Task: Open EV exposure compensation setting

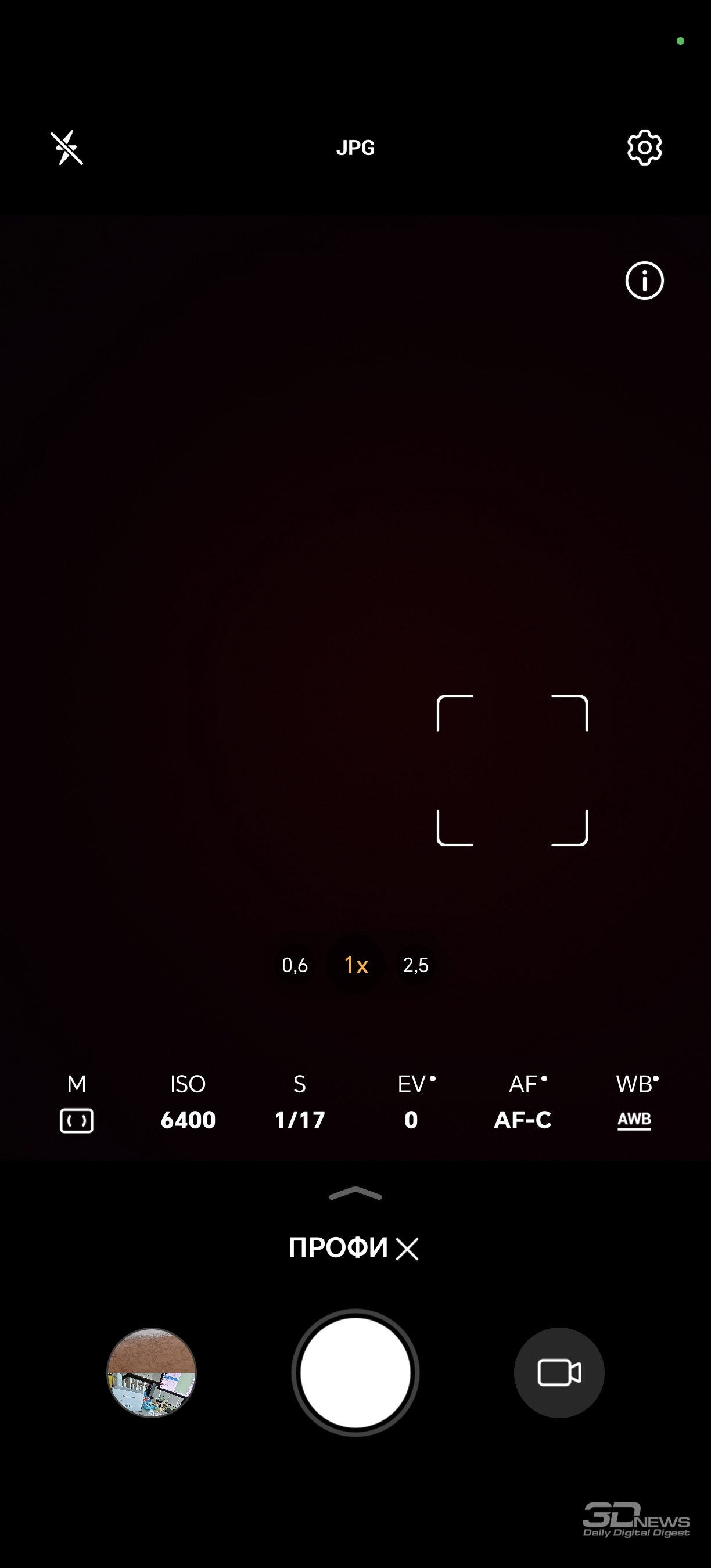Action: pos(413,1102)
